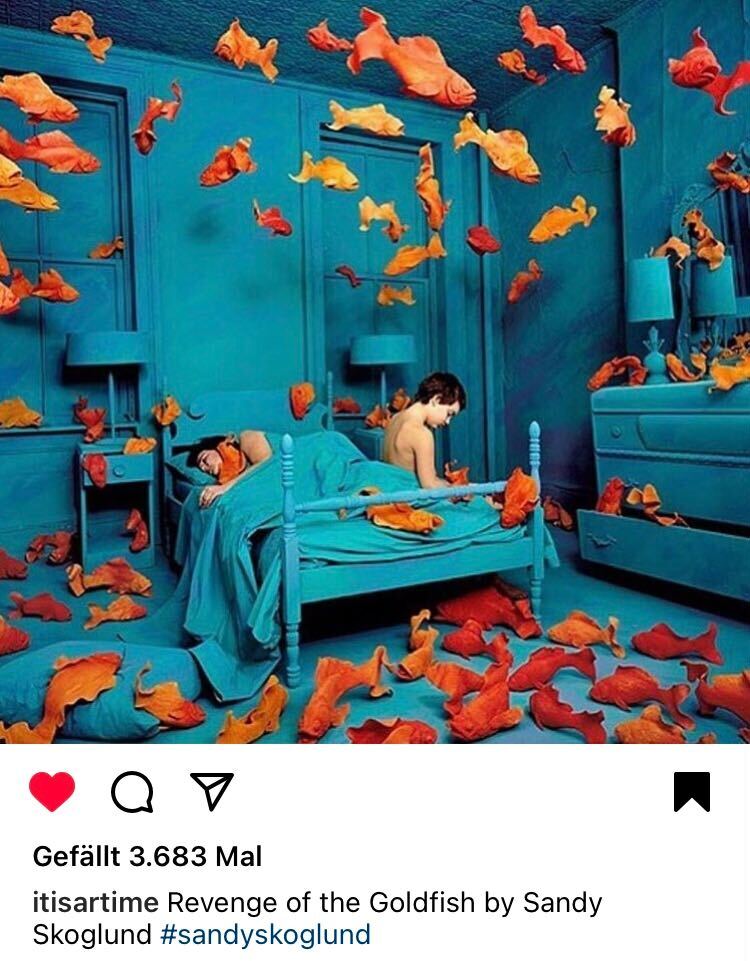Image resolution: width=750 pixels, height=961 pixels.
Task: Open the #sandyskoglund hashtag
Action: (265, 935)
